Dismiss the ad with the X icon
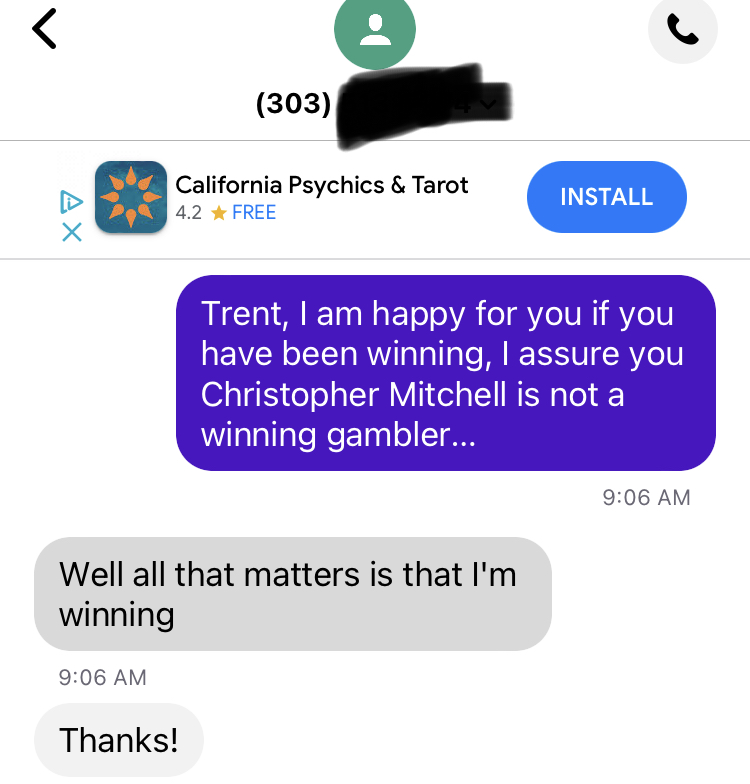This screenshot has width=750, height=784. tap(71, 232)
